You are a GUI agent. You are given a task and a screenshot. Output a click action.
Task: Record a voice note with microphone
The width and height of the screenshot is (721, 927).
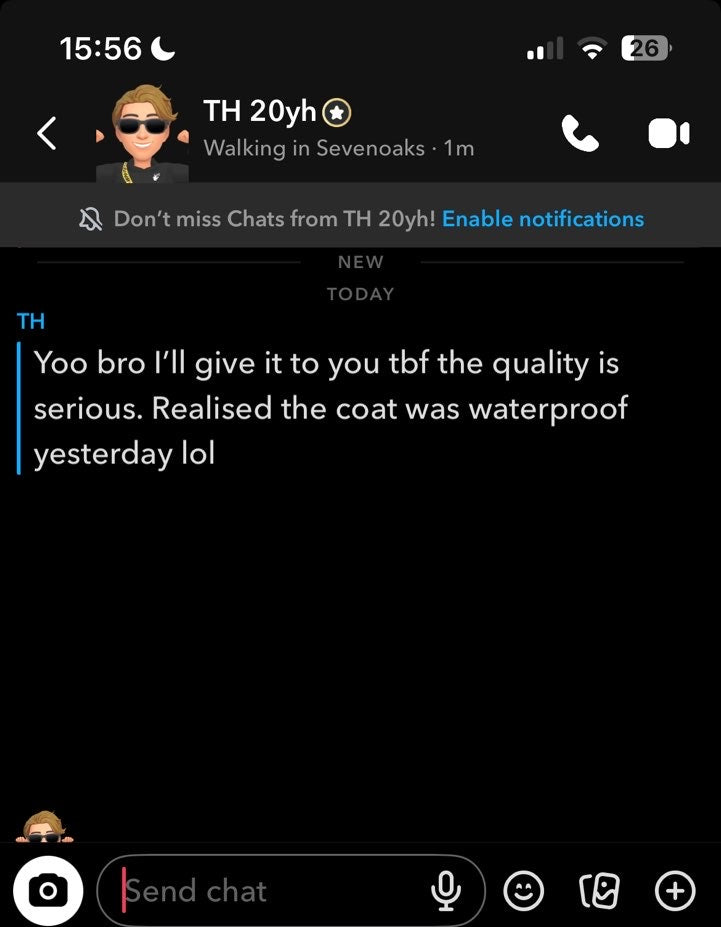click(x=446, y=890)
